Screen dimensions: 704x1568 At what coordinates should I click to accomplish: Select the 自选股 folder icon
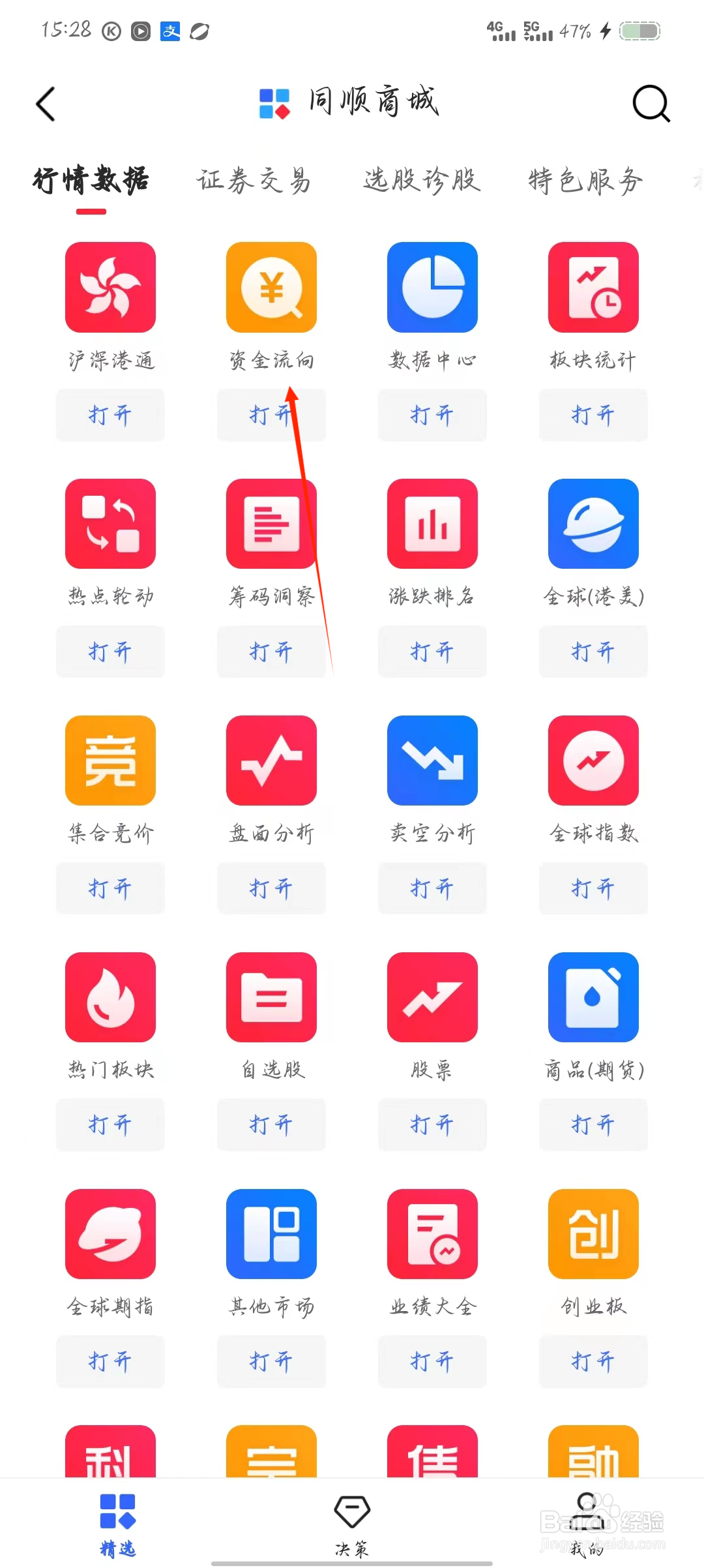271,997
